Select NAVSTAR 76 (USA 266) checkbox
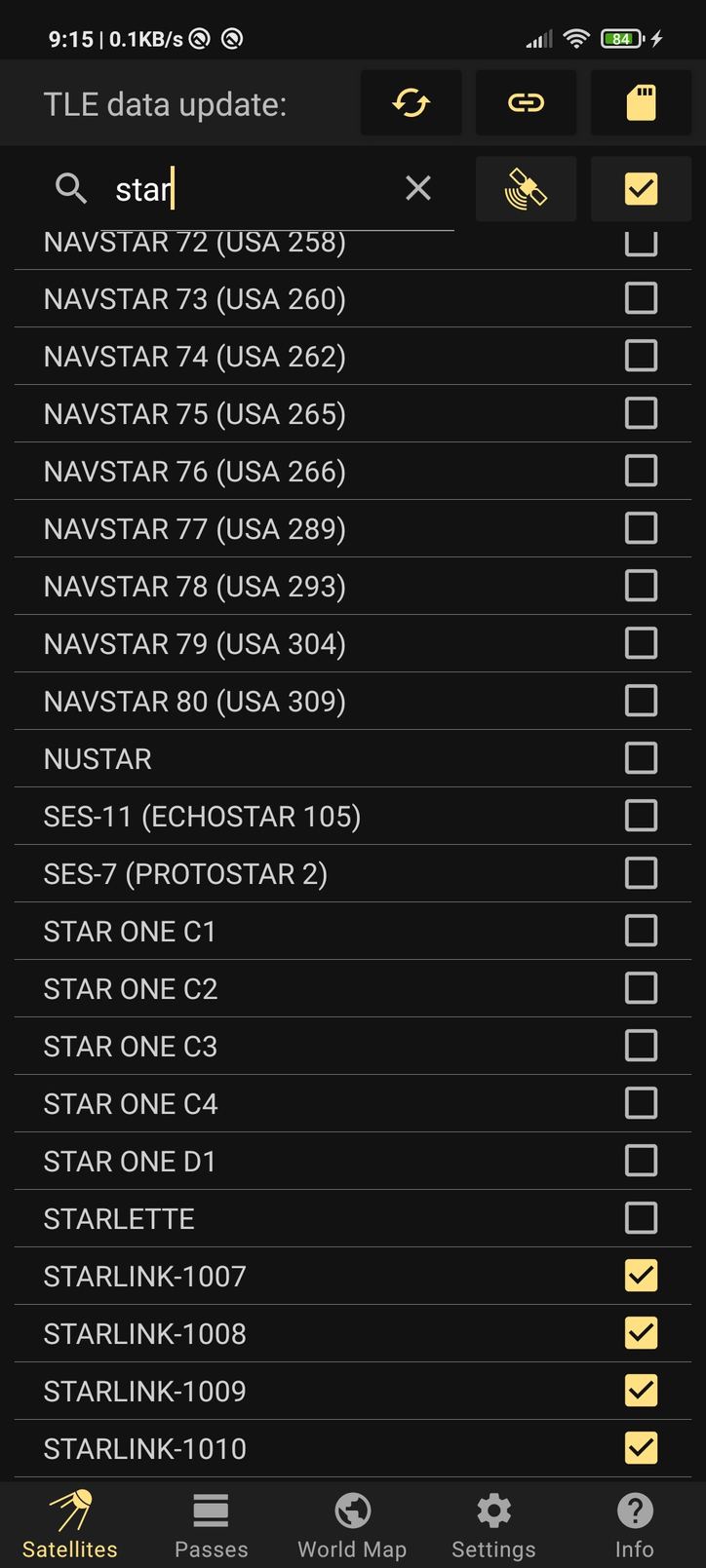The width and height of the screenshot is (706, 1568). coord(641,471)
